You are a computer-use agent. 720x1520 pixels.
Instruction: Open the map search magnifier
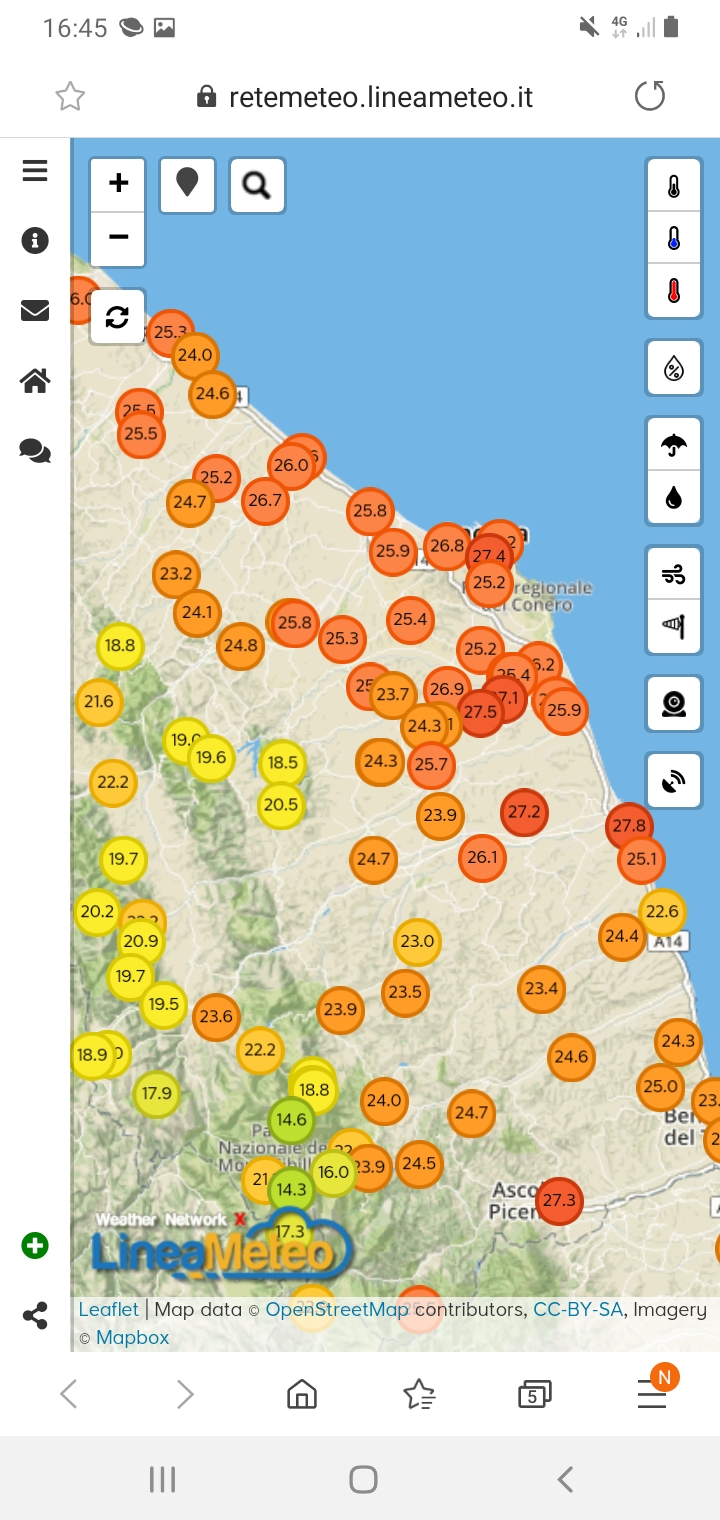point(257,185)
